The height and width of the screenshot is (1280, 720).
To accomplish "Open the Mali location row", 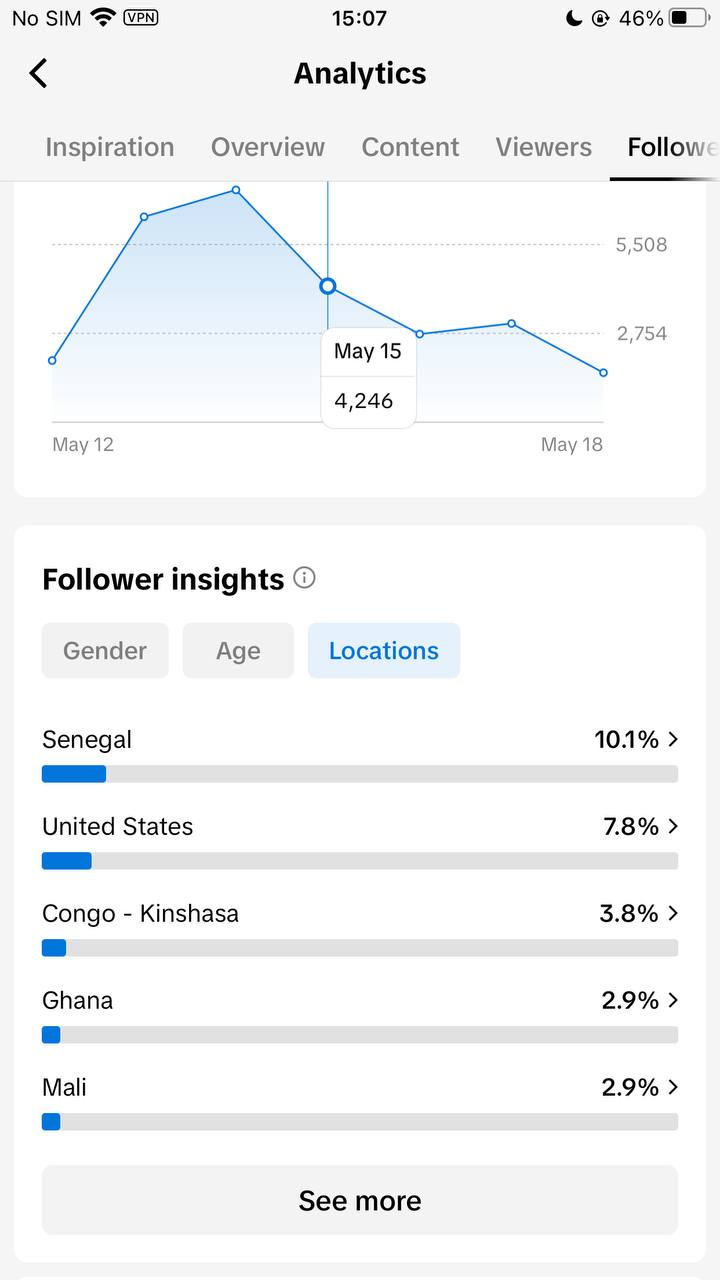I will (x=360, y=1103).
